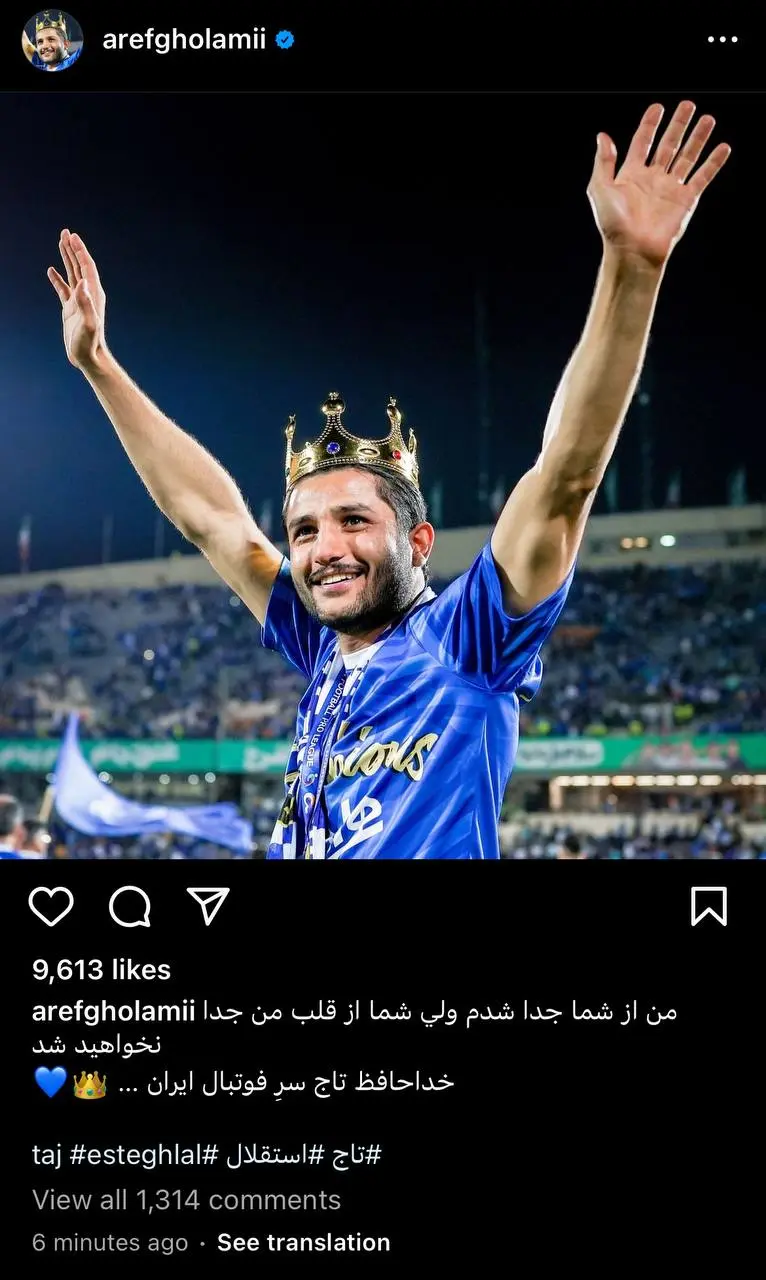Like the post with the heart icon
Screen dimensions: 766x1280
51,906
